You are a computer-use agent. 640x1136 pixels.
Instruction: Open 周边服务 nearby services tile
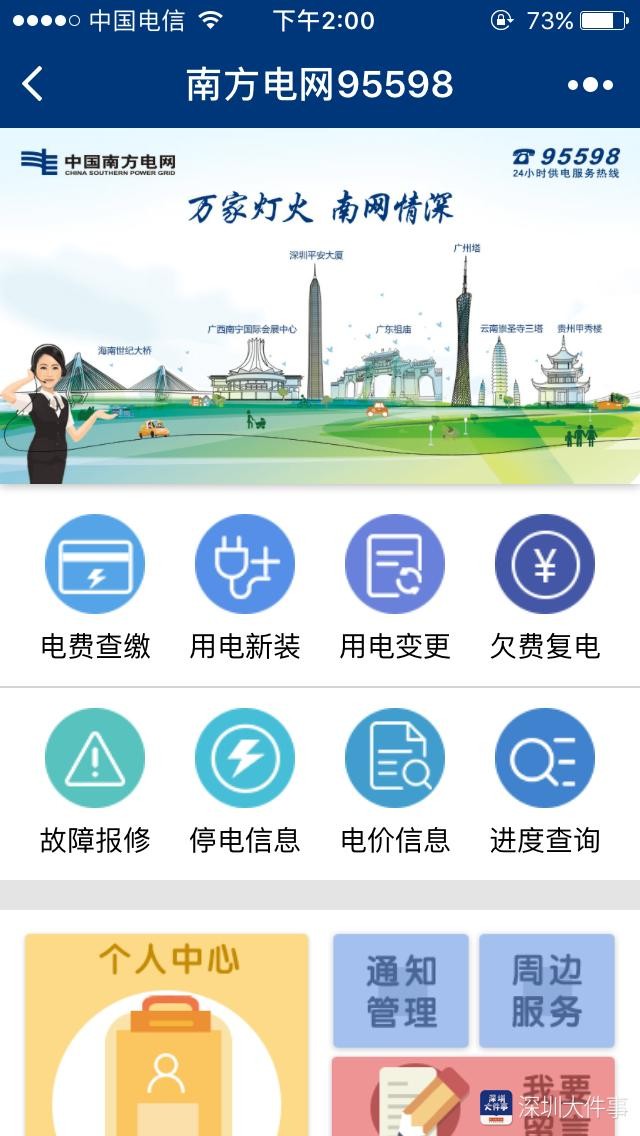547,991
